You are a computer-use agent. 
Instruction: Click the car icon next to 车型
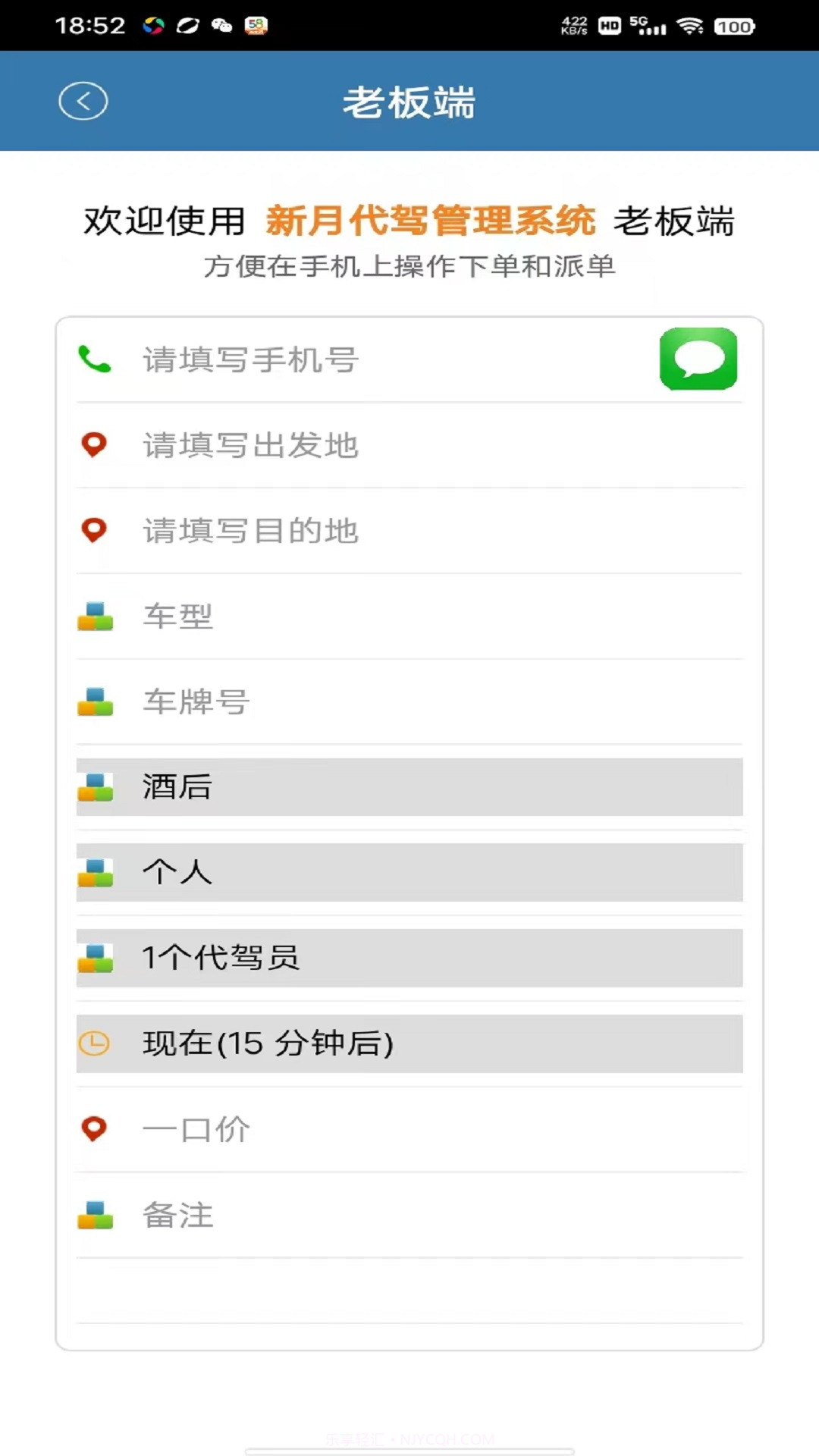click(94, 617)
